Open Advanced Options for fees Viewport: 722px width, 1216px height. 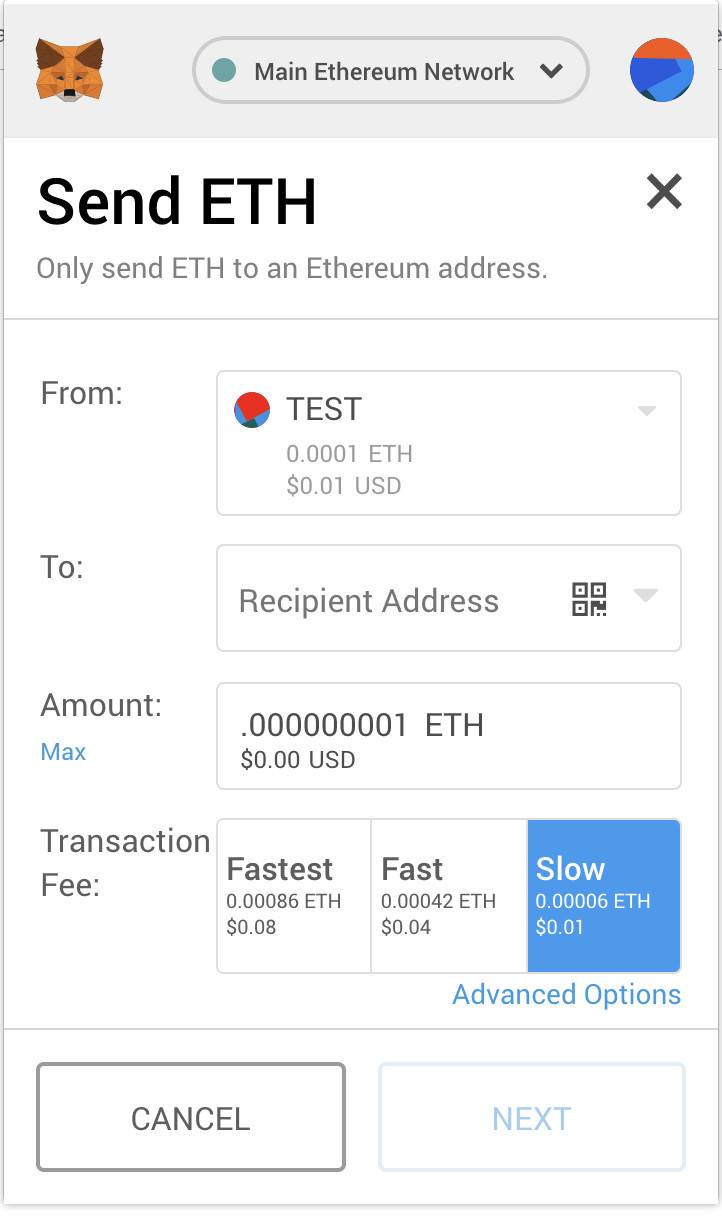[x=566, y=994]
